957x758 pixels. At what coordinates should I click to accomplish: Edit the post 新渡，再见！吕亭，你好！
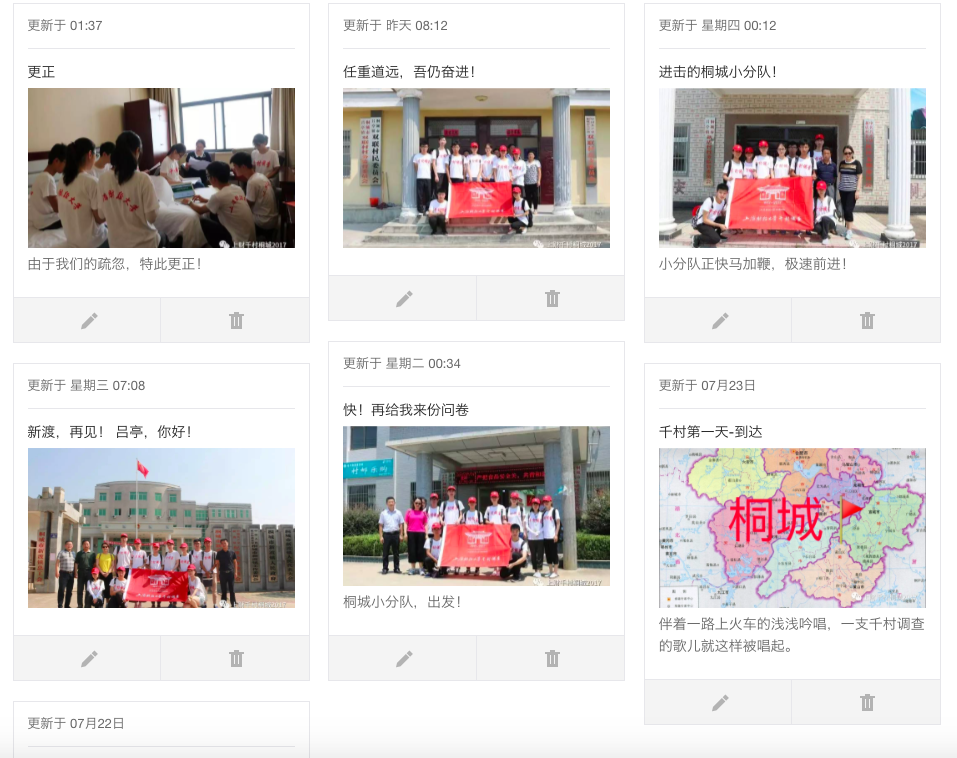click(x=88, y=658)
